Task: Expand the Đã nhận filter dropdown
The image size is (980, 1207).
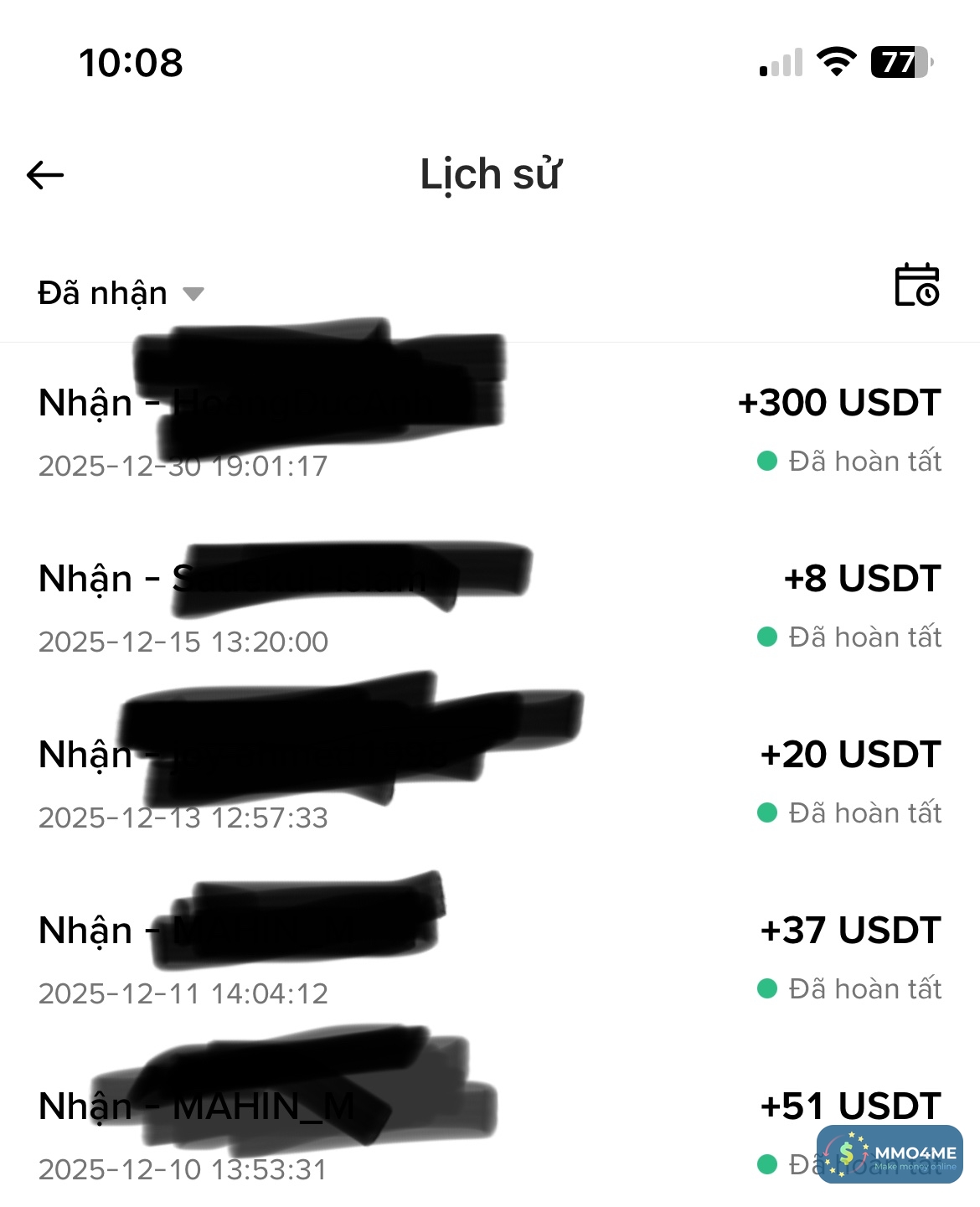Action: (121, 293)
